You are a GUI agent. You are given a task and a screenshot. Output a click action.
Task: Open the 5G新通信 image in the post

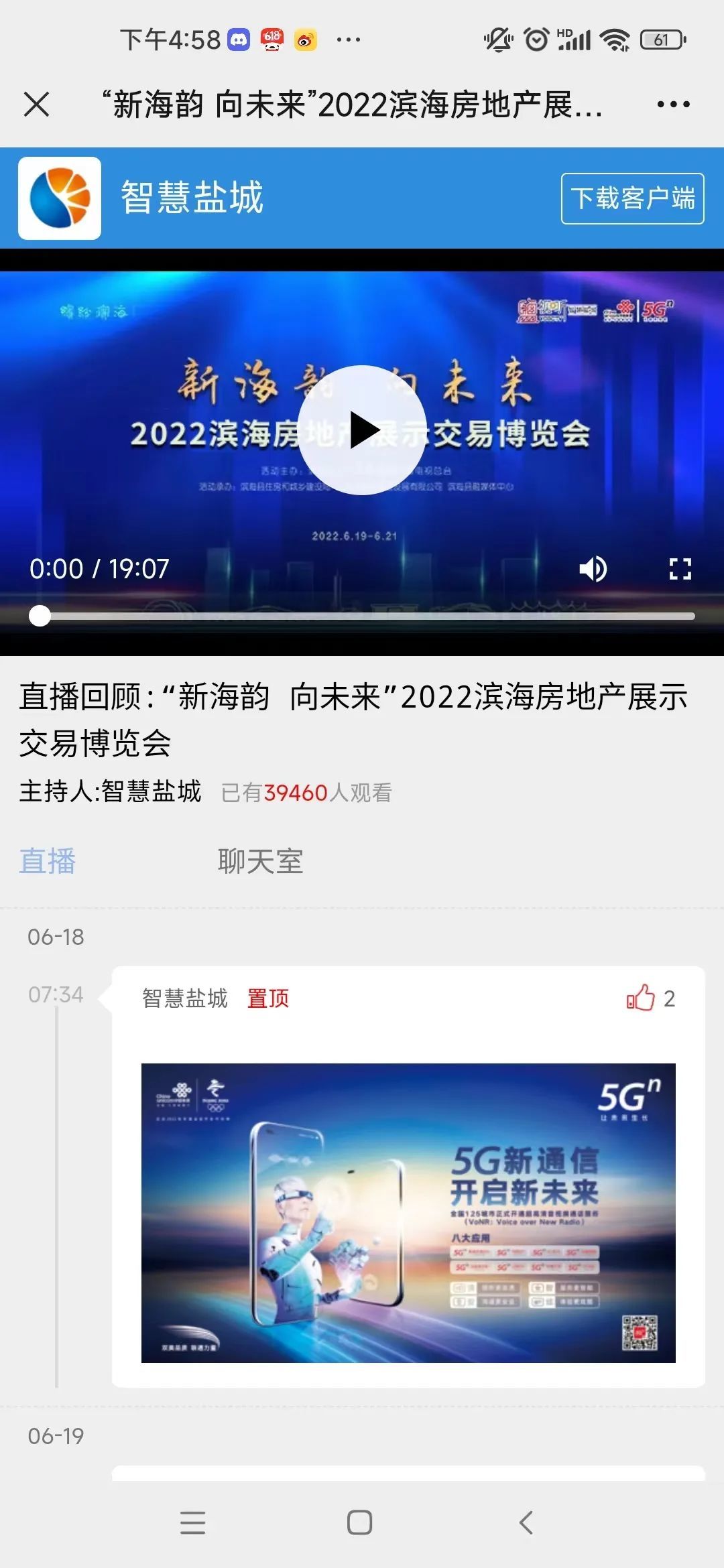(408, 1212)
